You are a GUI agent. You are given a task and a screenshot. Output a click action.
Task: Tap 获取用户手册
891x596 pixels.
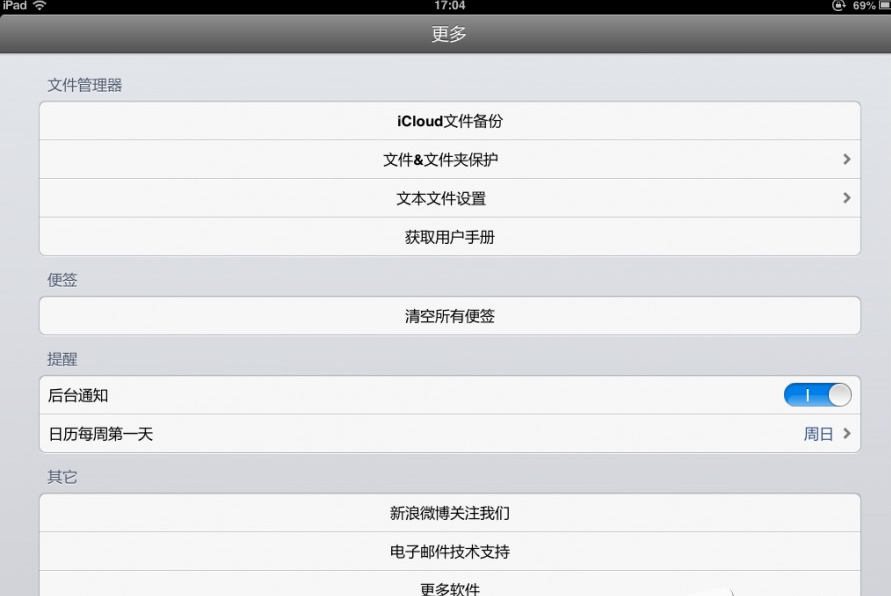[x=449, y=237]
